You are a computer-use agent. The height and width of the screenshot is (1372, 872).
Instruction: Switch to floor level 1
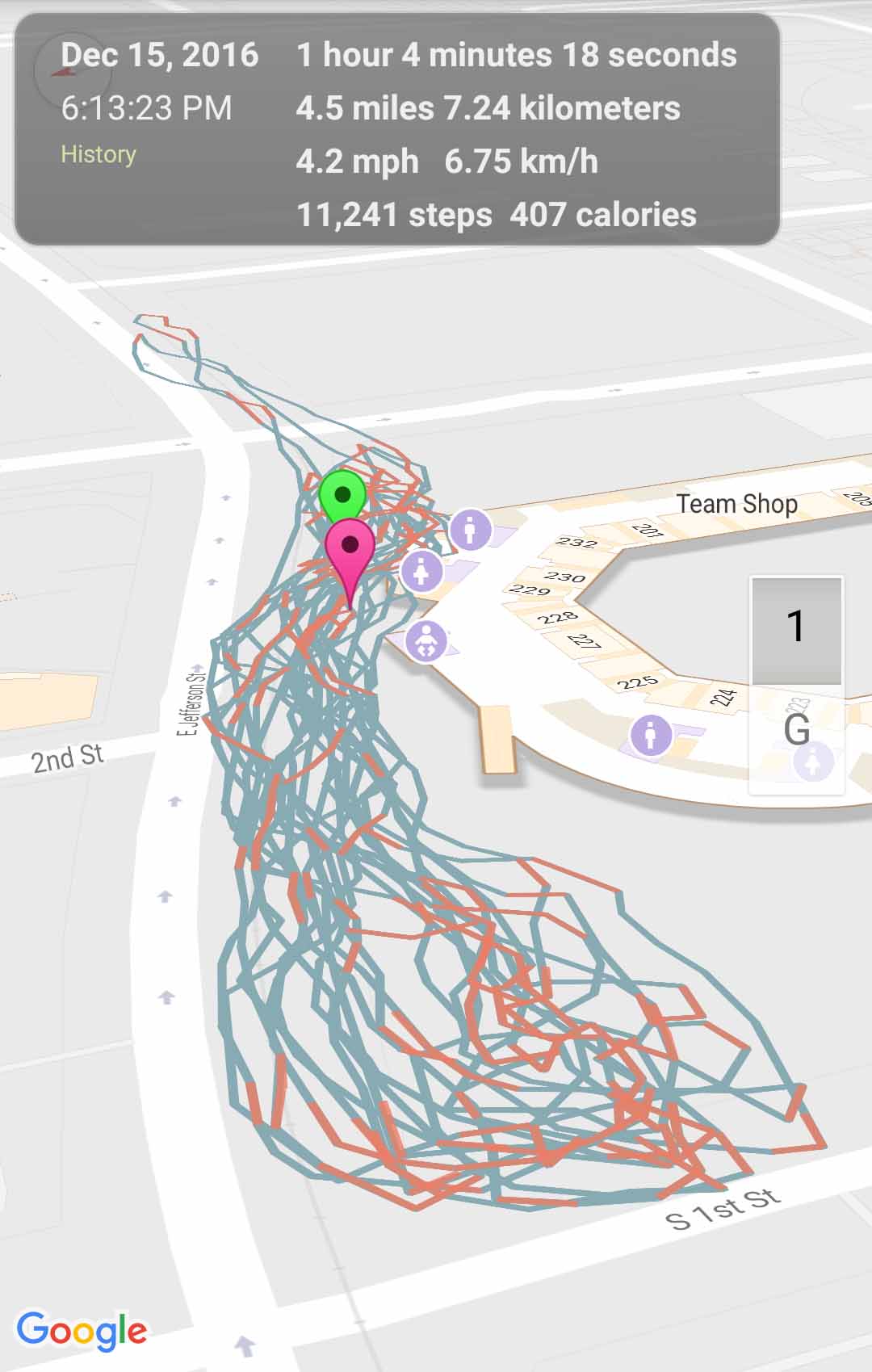pos(796,626)
